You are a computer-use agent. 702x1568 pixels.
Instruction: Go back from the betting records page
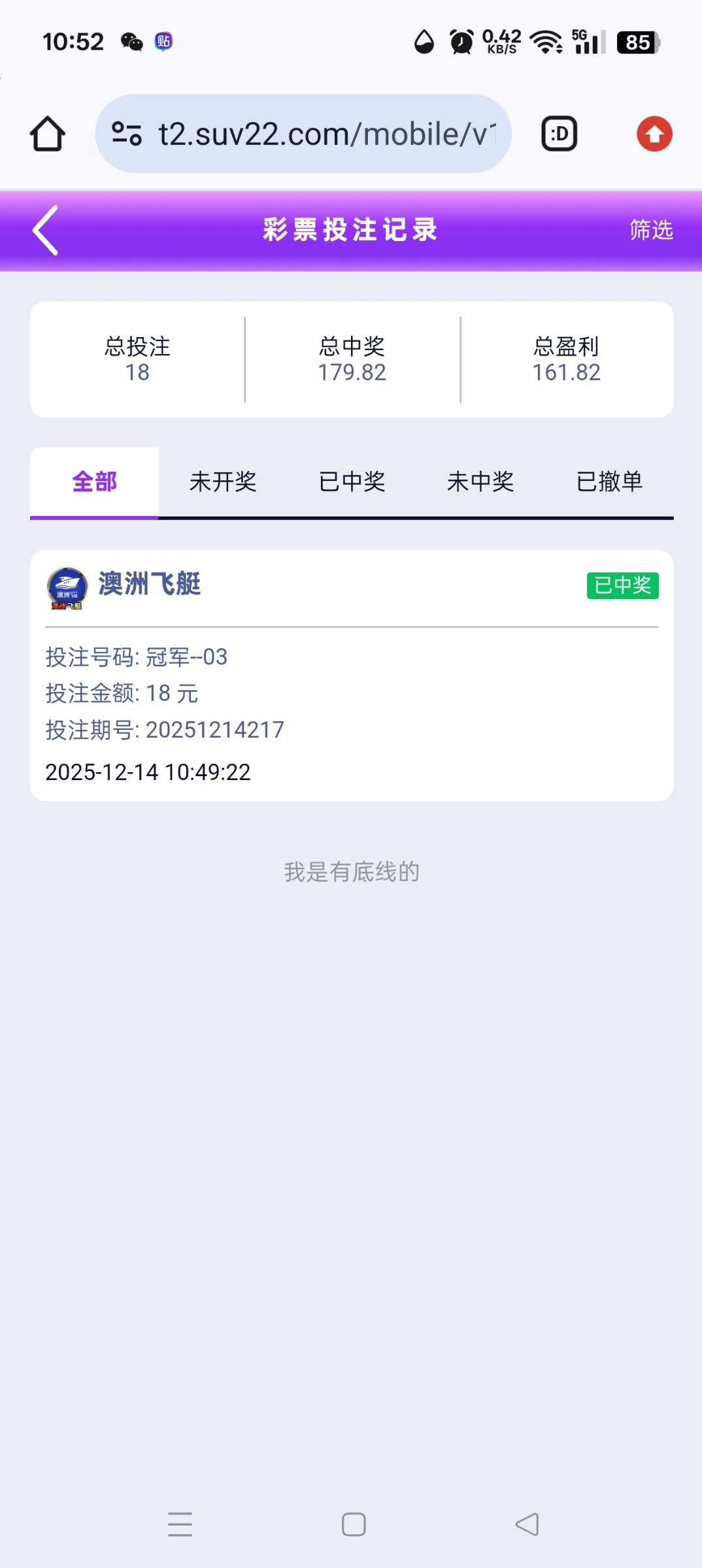click(x=46, y=230)
